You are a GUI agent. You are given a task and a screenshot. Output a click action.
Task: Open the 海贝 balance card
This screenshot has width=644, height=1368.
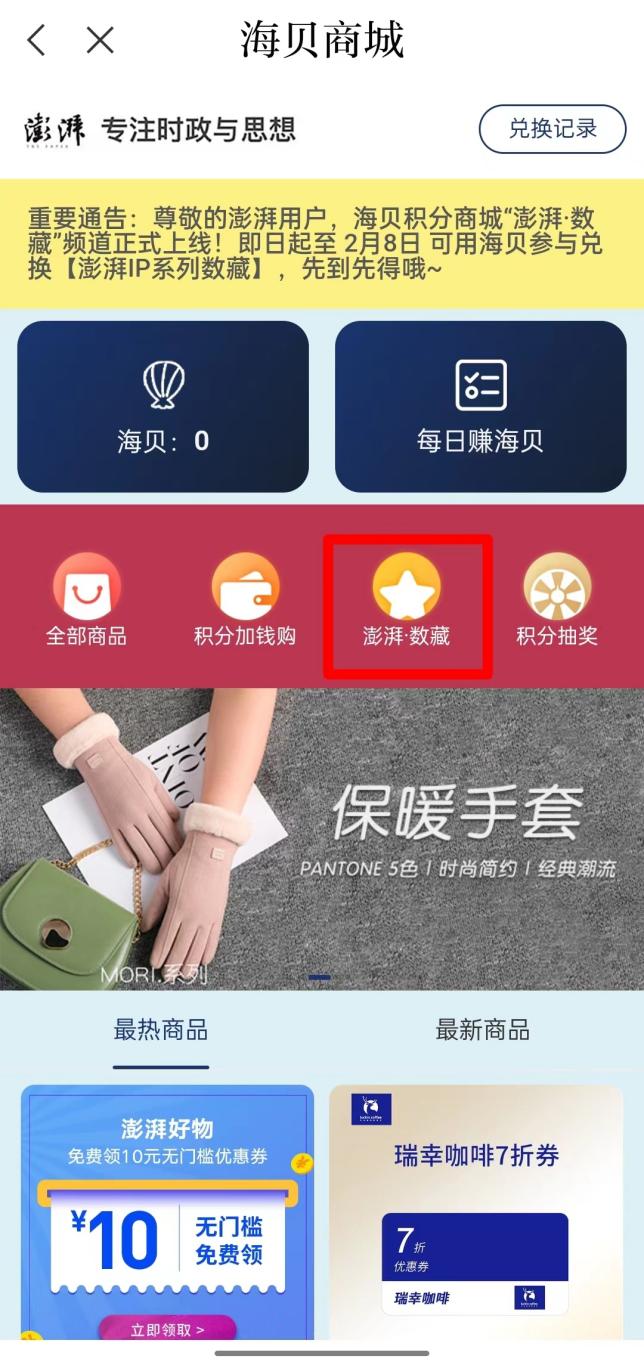163,407
